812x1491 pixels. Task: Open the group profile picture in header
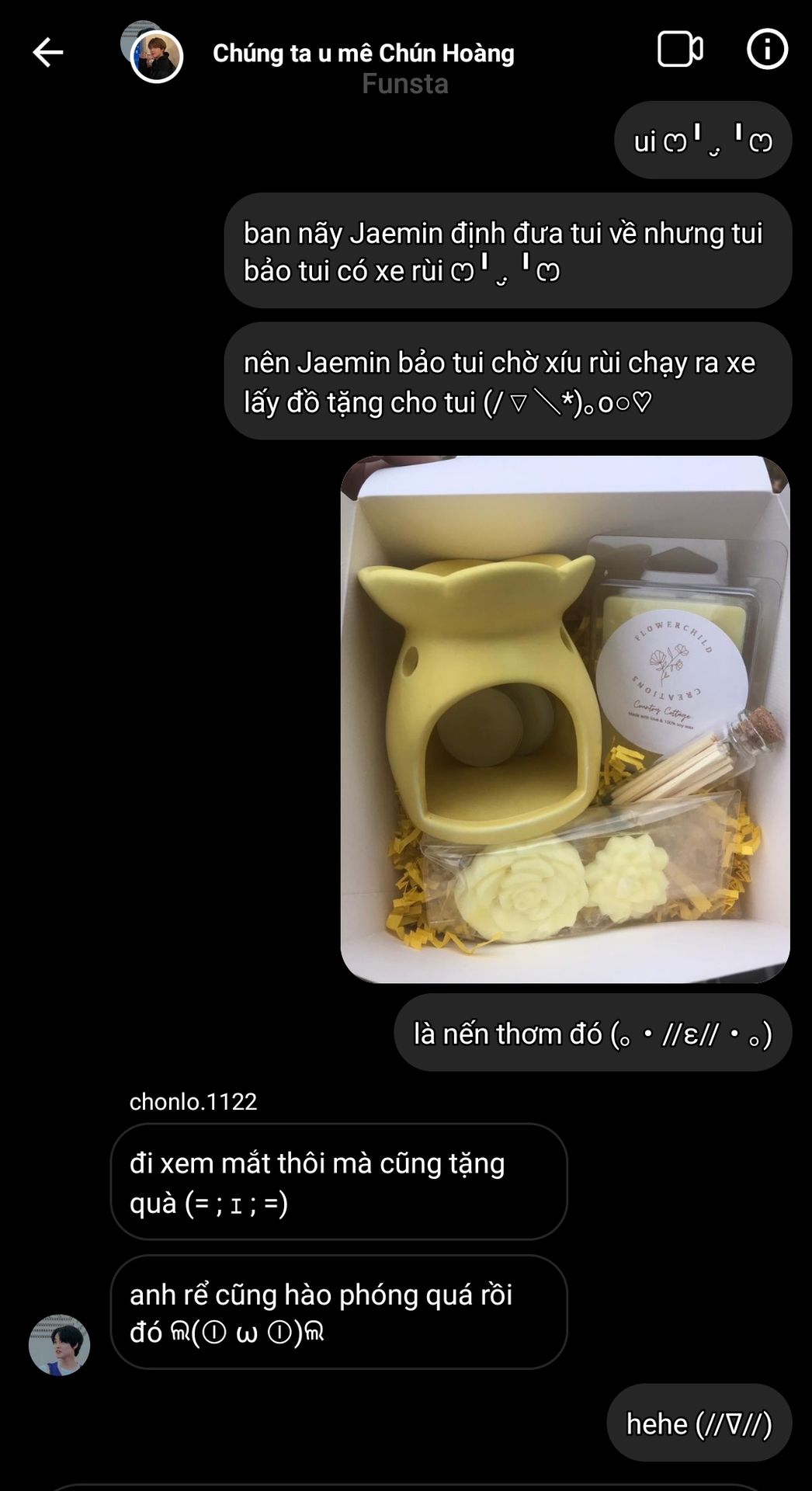(153, 53)
